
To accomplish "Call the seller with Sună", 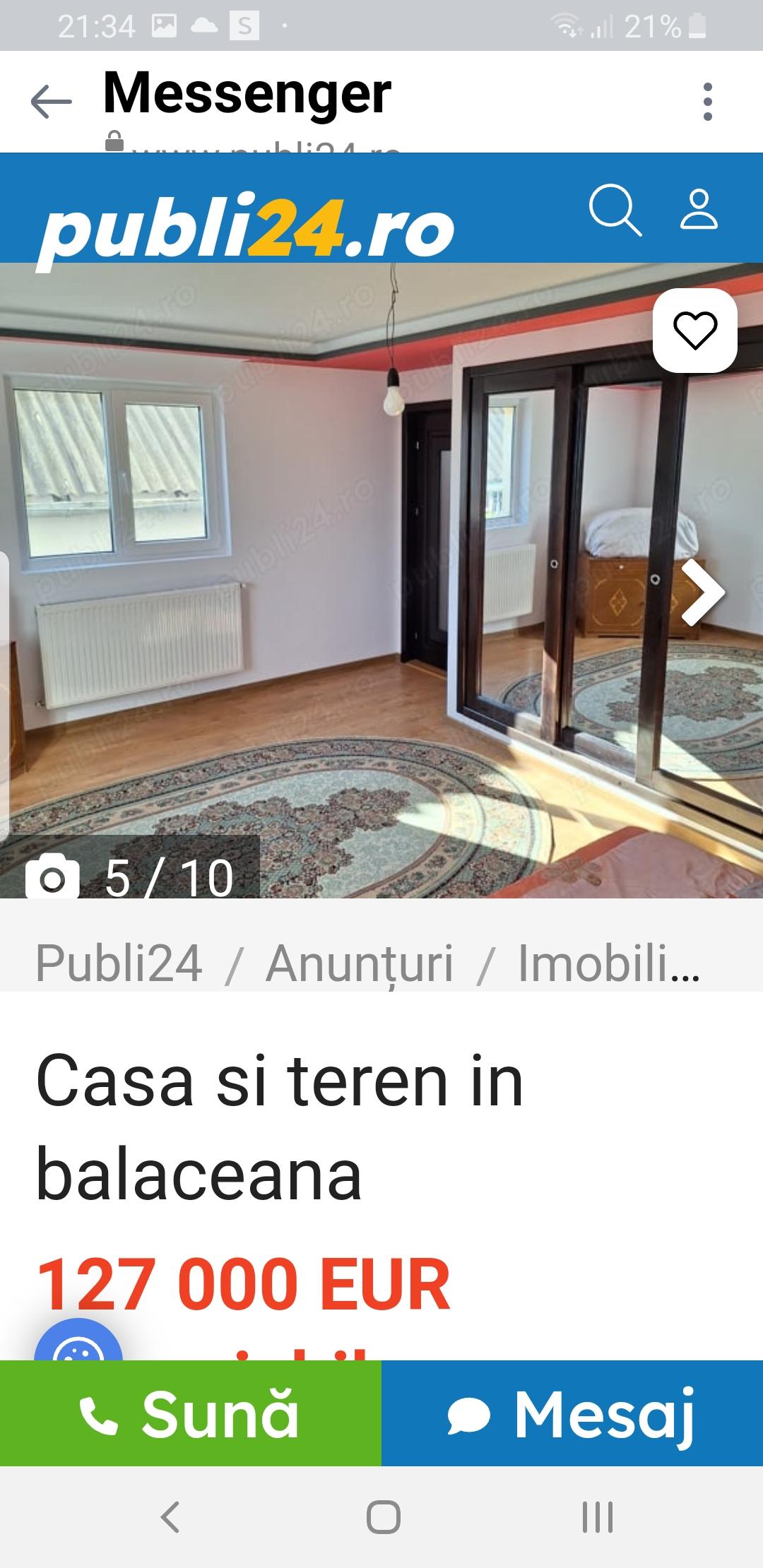I will click(x=191, y=1413).
